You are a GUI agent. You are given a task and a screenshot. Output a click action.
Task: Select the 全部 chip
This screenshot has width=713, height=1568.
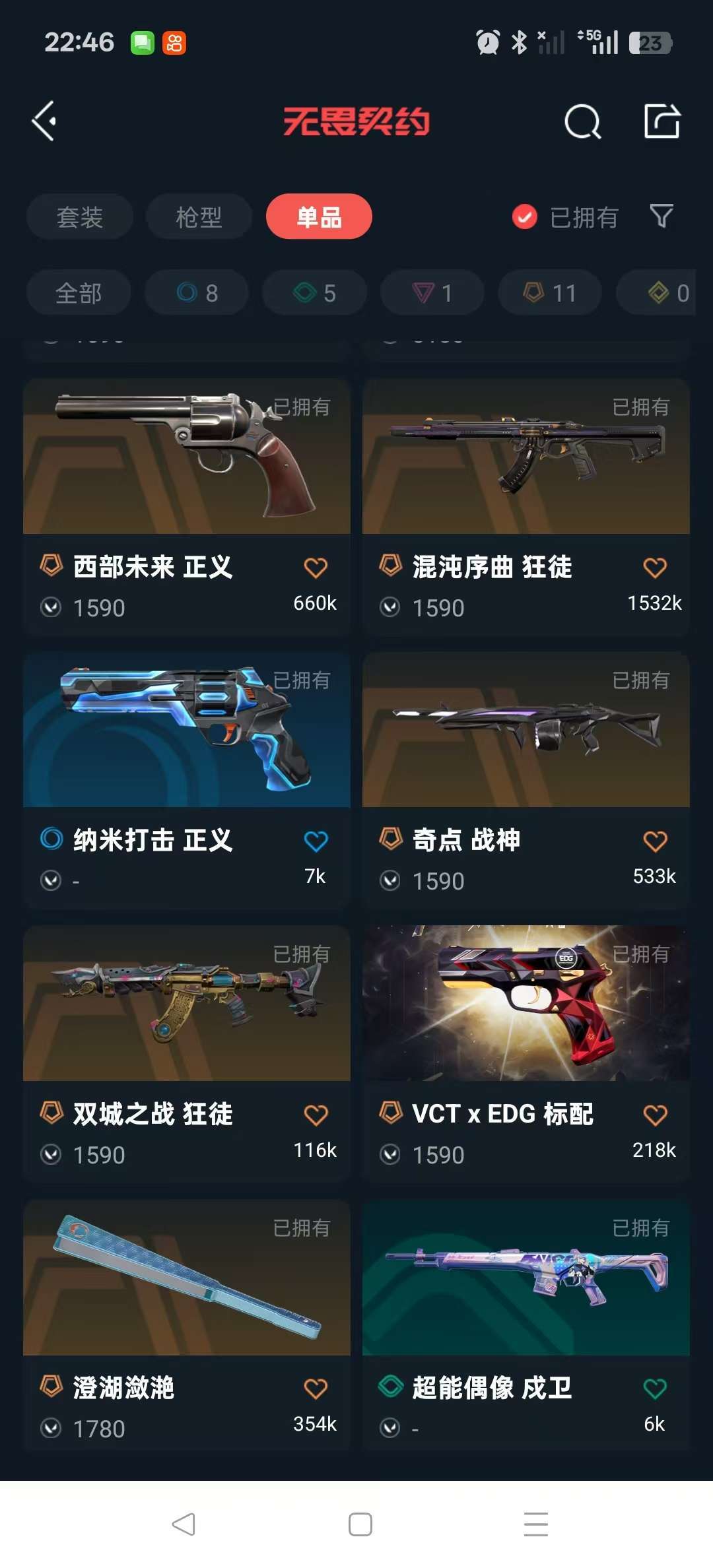click(x=79, y=292)
